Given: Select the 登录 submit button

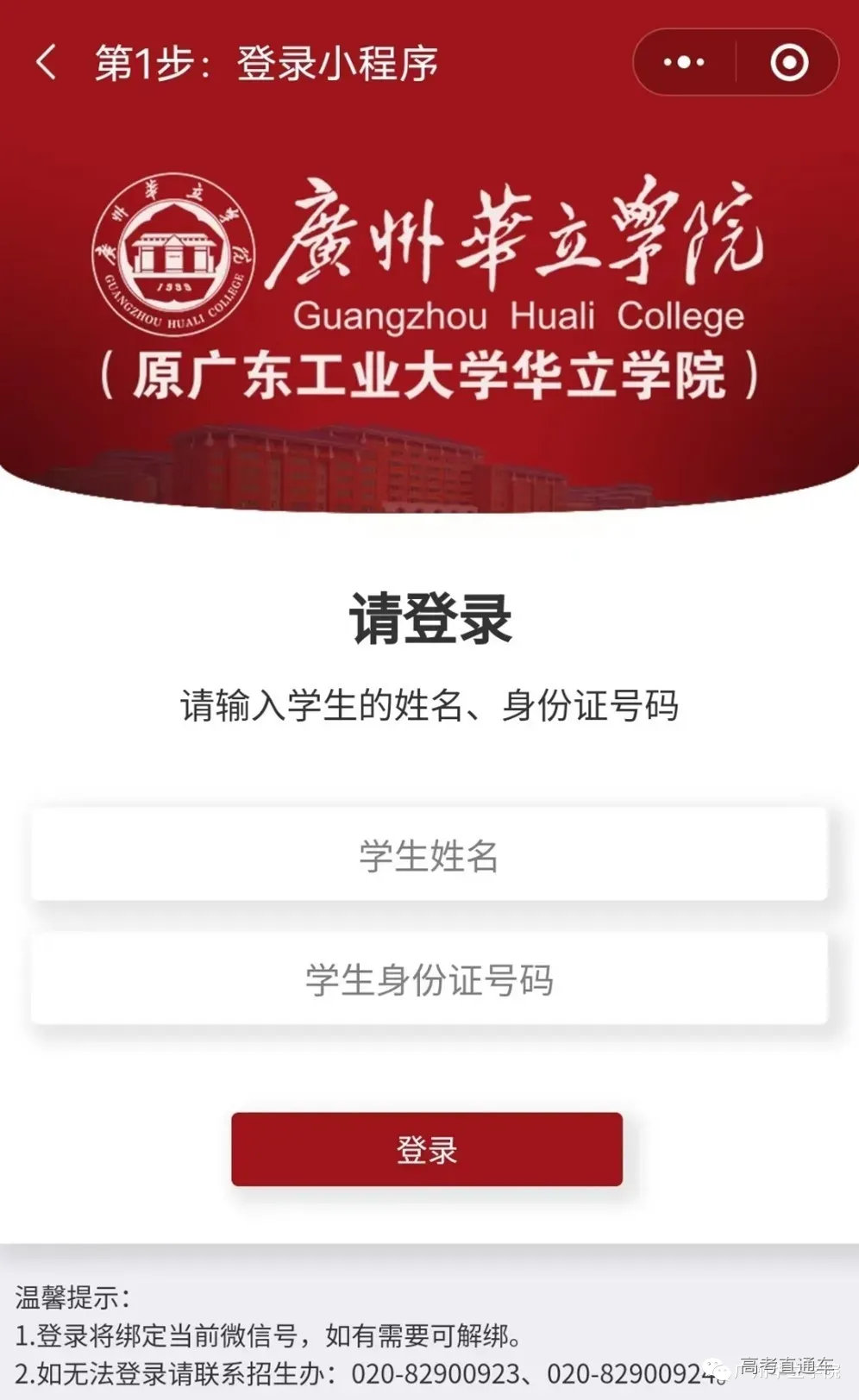Looking at the screenshot, I should (x=429, y=1149).
